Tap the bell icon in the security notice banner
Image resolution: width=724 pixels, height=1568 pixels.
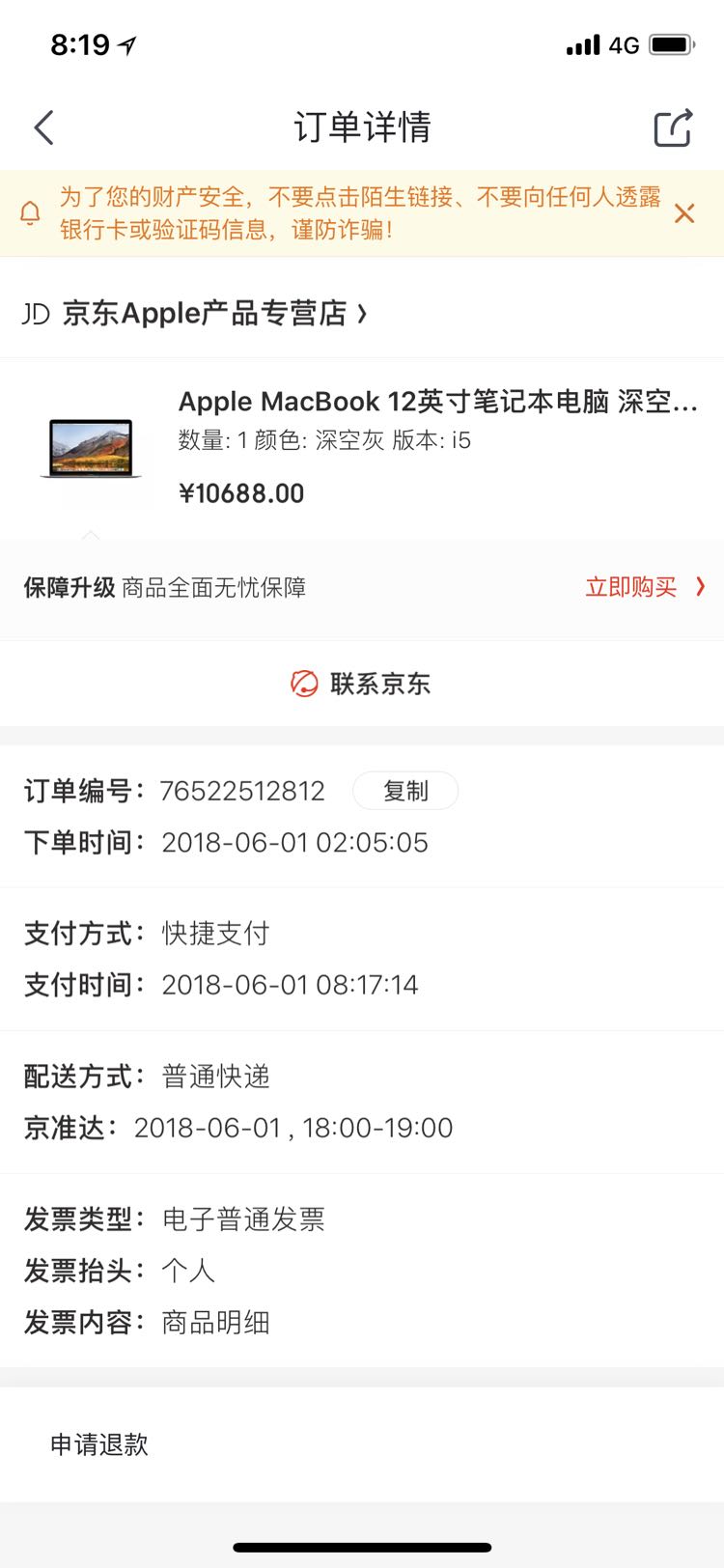[x=30, y=212]
